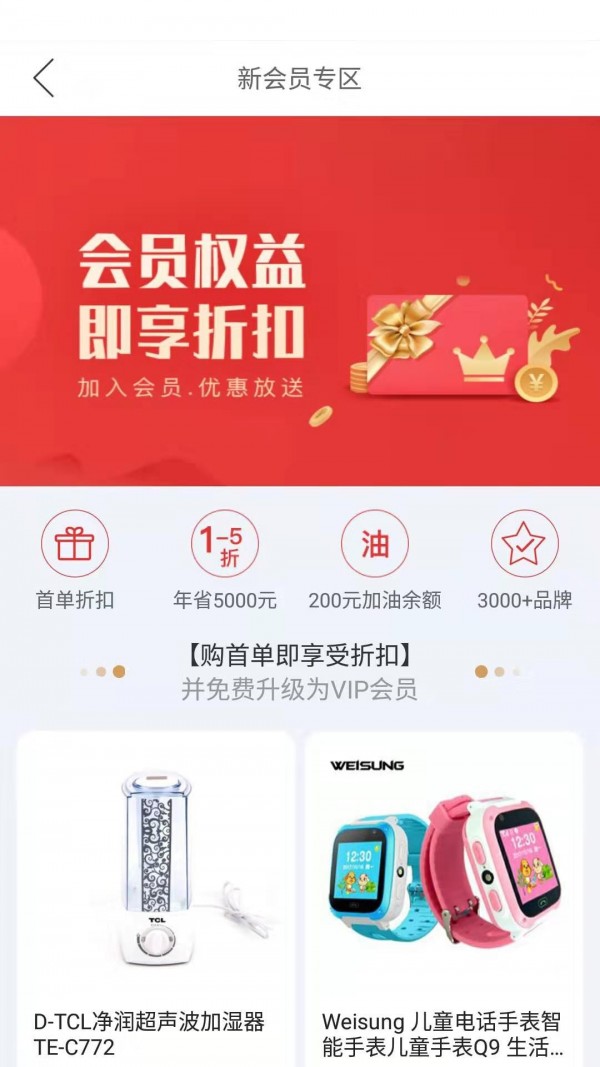Screen dimensions: 600x1067
Task: Go back using the top arrow
Action: 43,78
